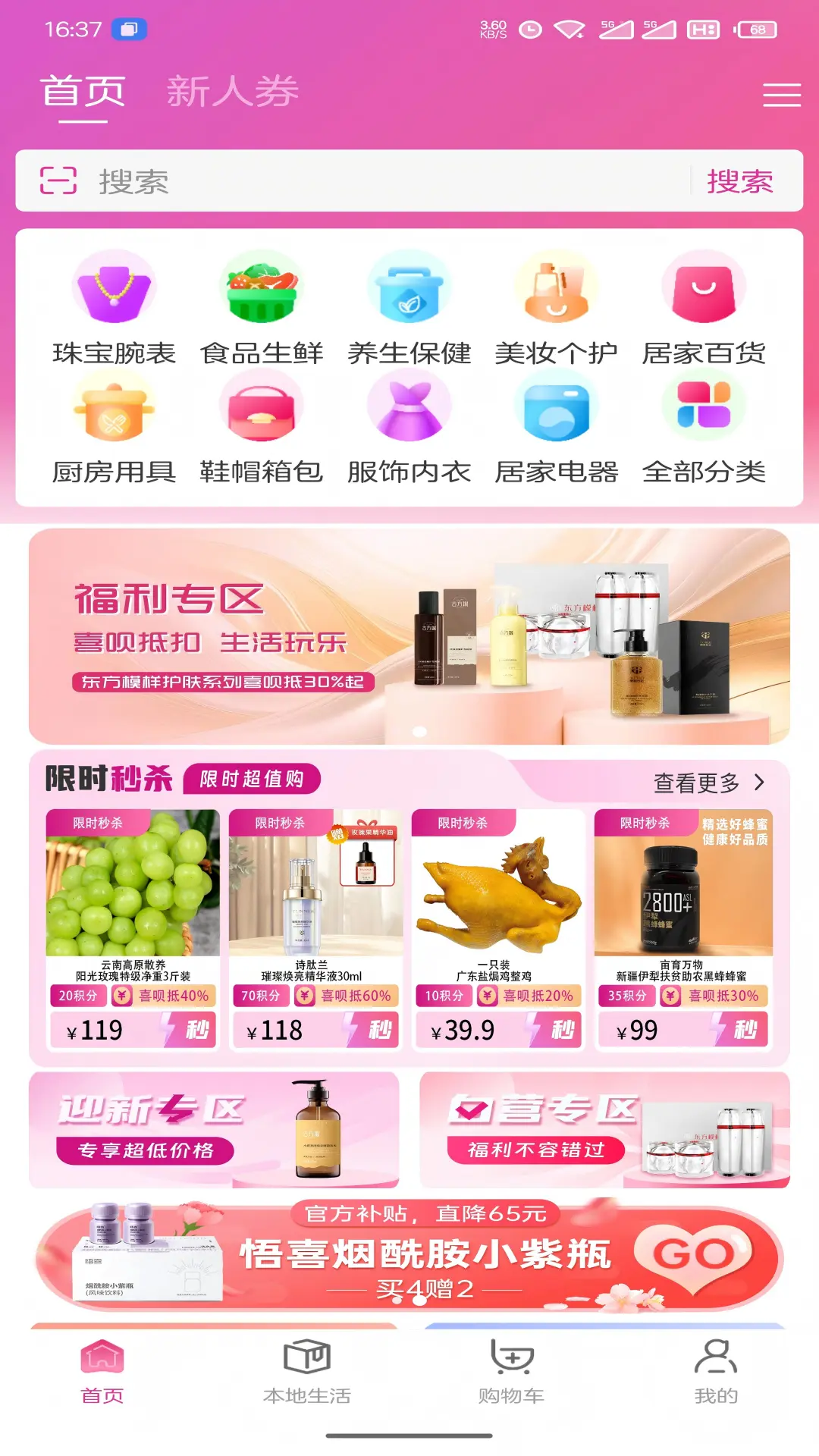Open the 迎新专区 promotion
The width and height of the screenshot is (819, 1456).
click(x=214, y=1129)
